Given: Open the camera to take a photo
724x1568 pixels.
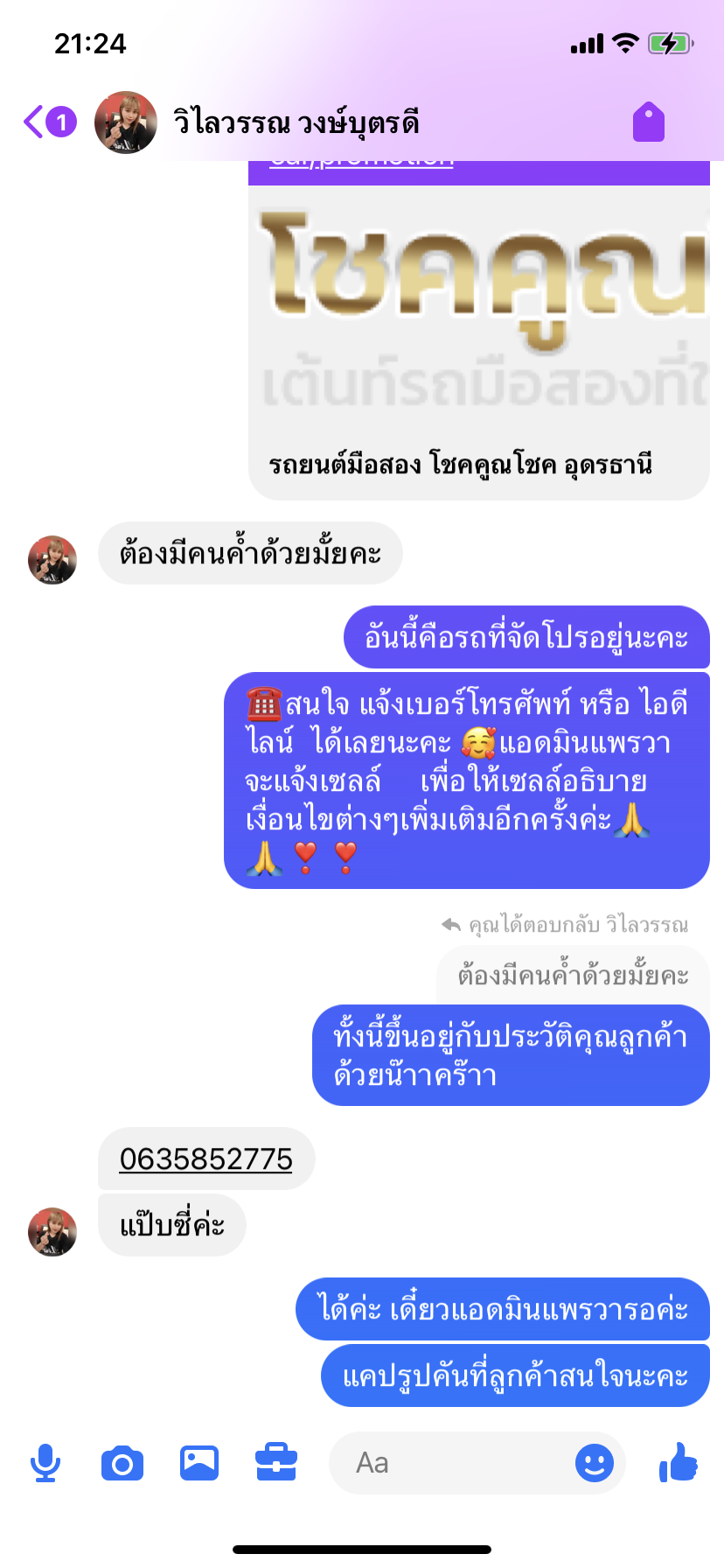Looking at the screenshot, I should [x=122, y=1463].
